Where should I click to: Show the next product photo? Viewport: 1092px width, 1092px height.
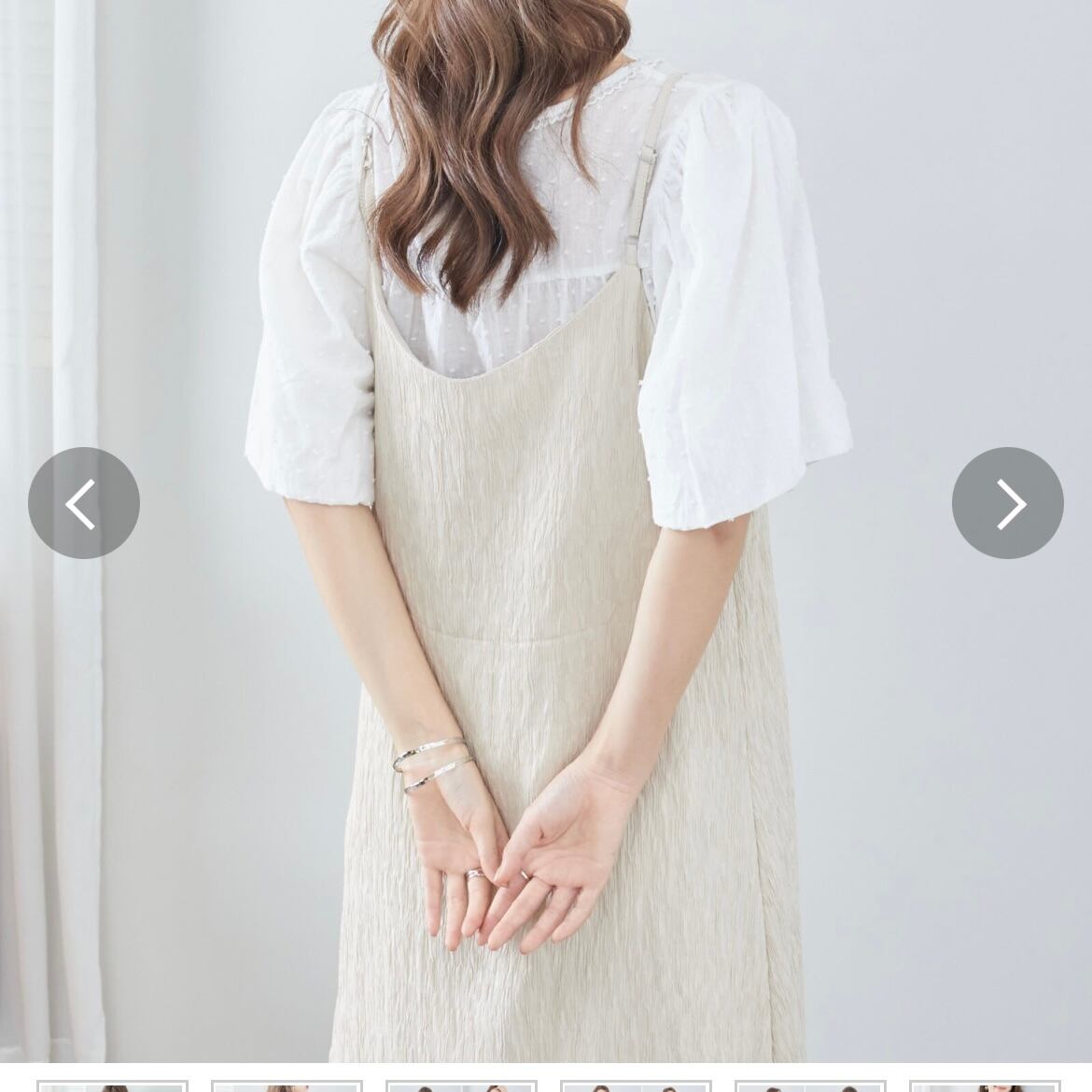(1008, 503)
